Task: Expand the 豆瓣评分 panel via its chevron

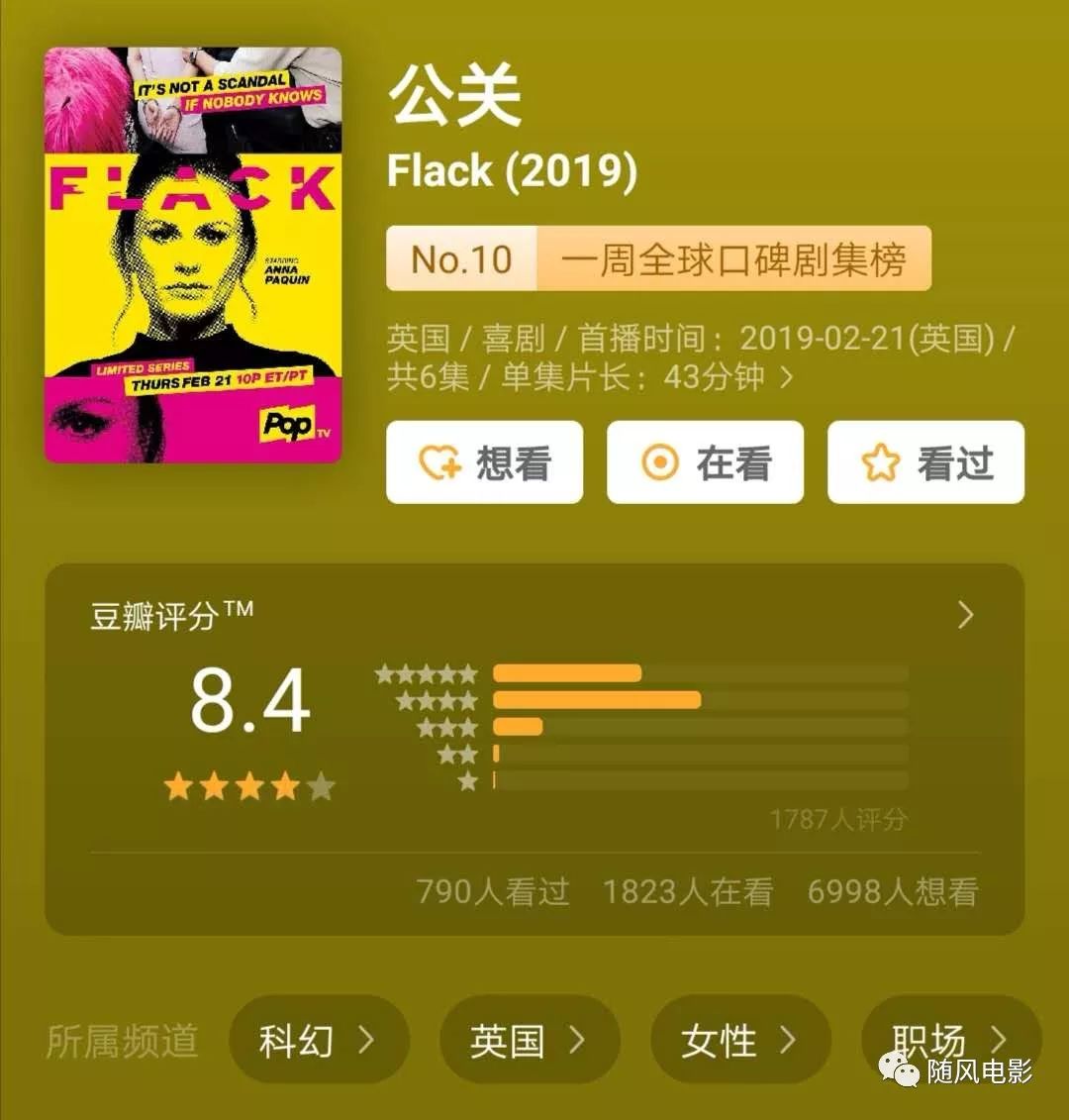Action: click(964, 615)
